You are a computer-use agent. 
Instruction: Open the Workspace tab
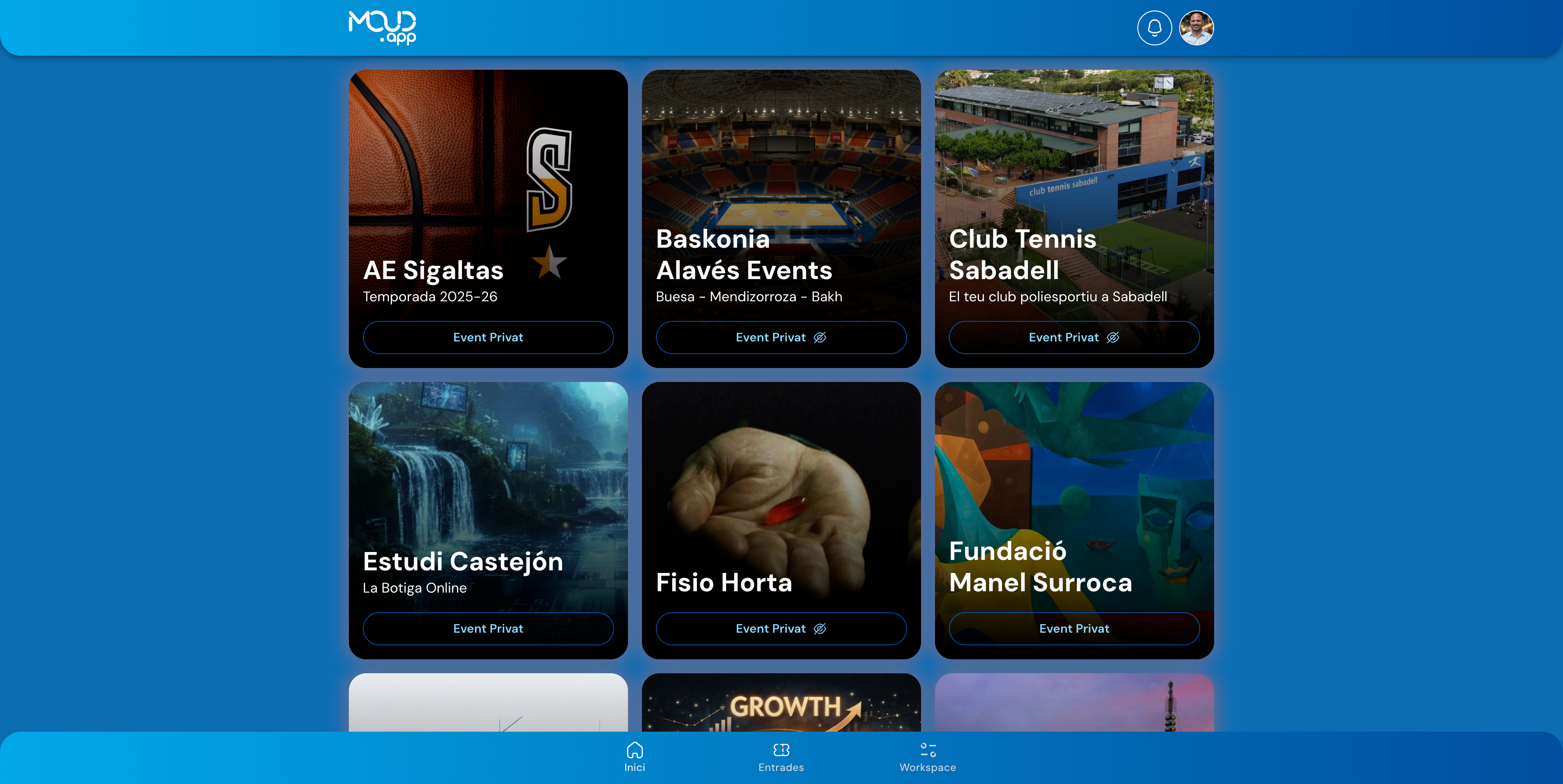[x=927, y=757]
